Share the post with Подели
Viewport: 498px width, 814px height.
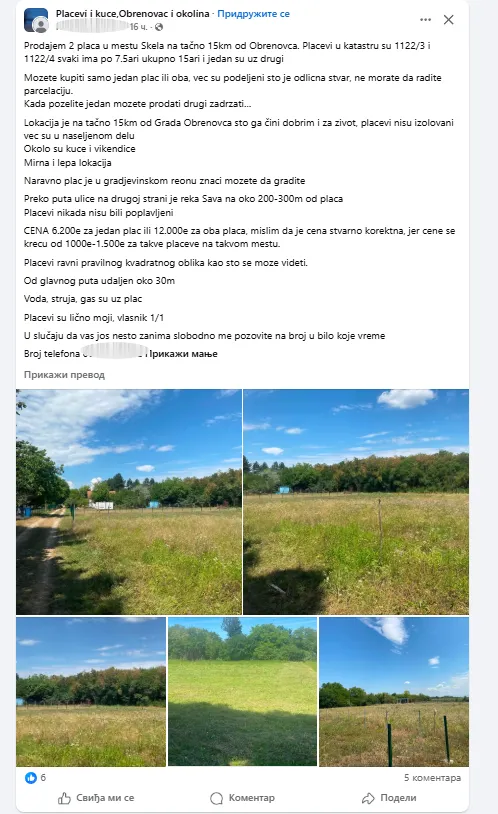[389, 798]
